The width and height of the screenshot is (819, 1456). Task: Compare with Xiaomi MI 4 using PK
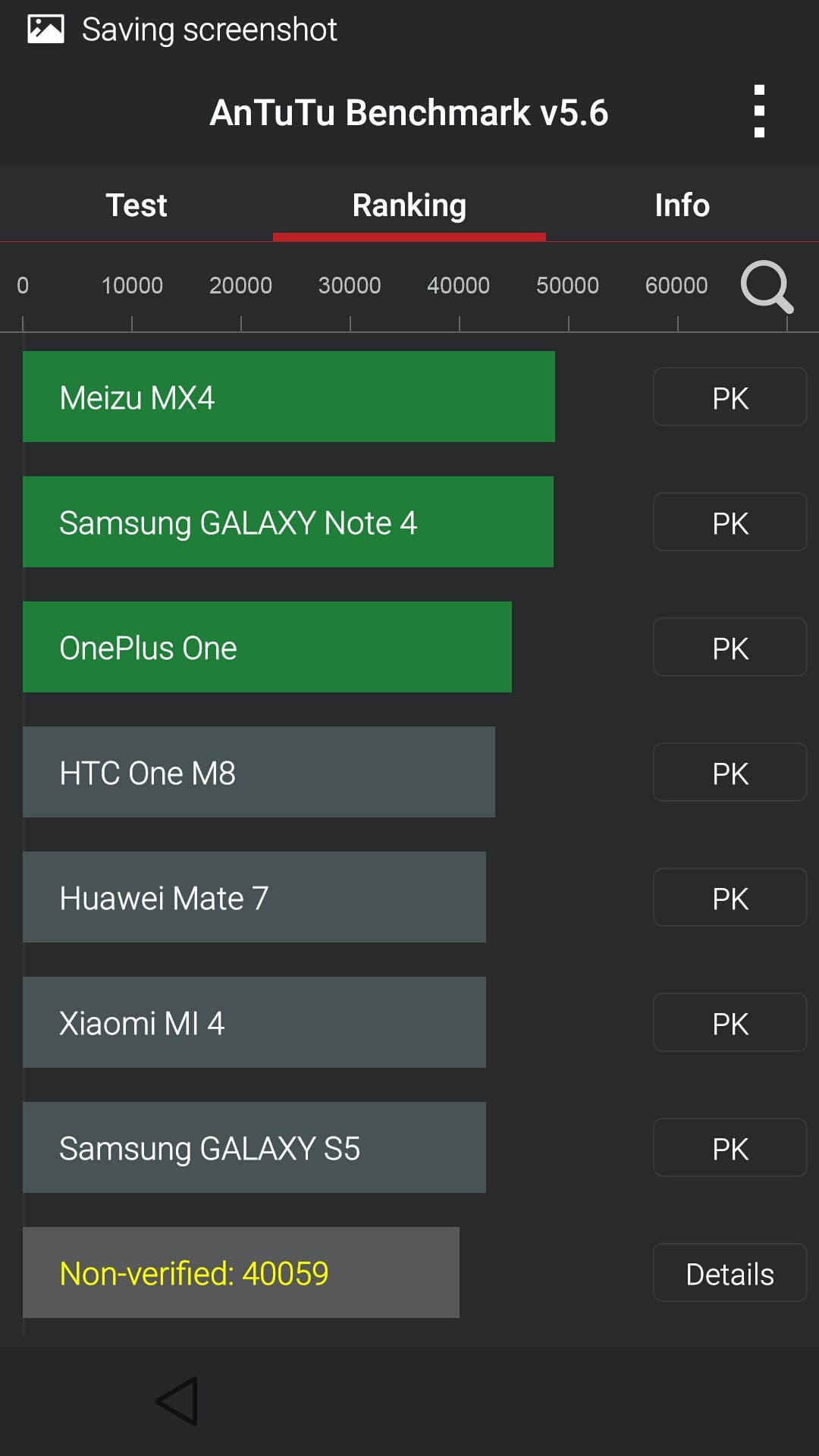730,1023
